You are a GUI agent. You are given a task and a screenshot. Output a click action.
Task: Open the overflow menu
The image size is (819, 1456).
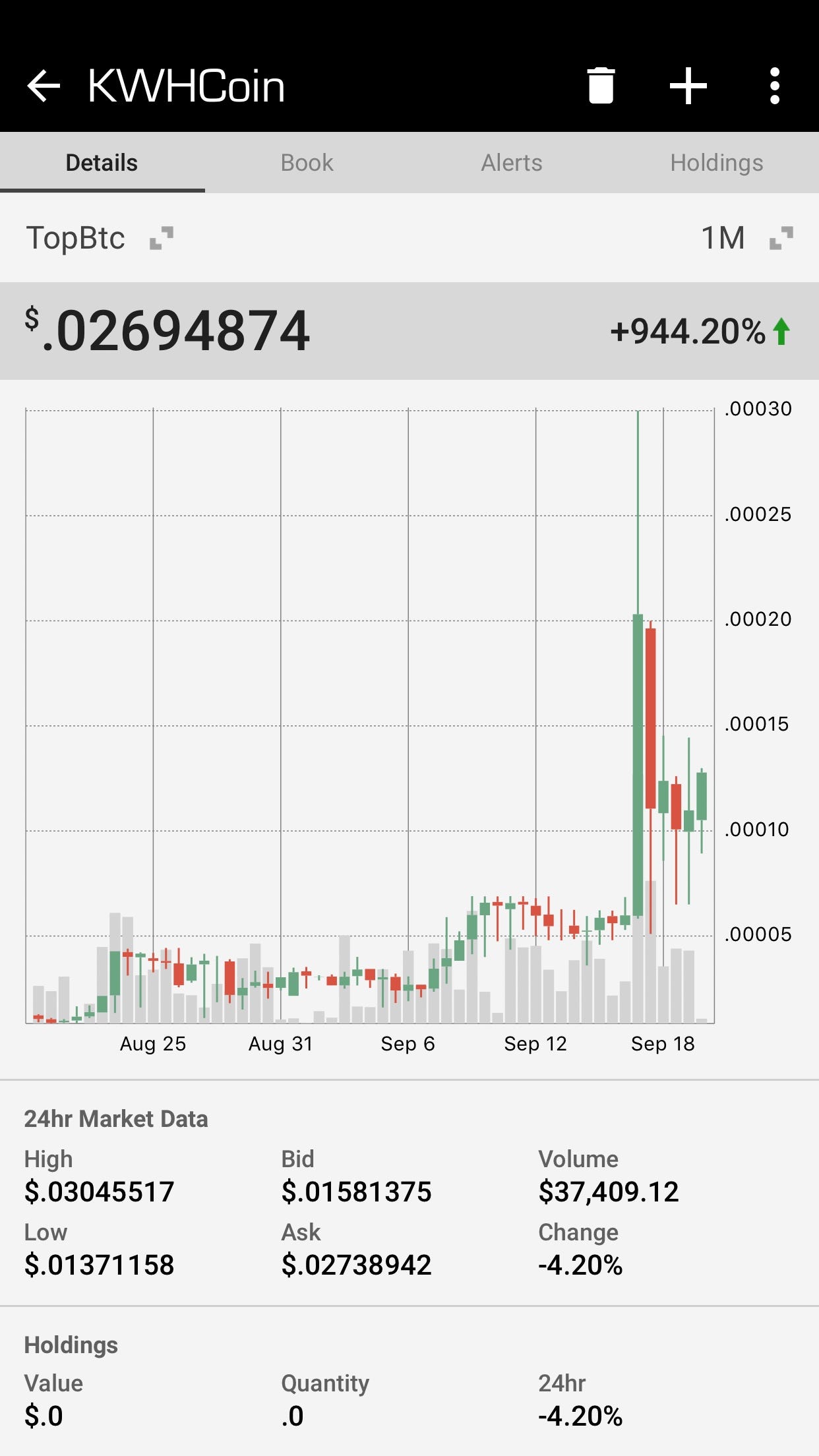(775, 86)
